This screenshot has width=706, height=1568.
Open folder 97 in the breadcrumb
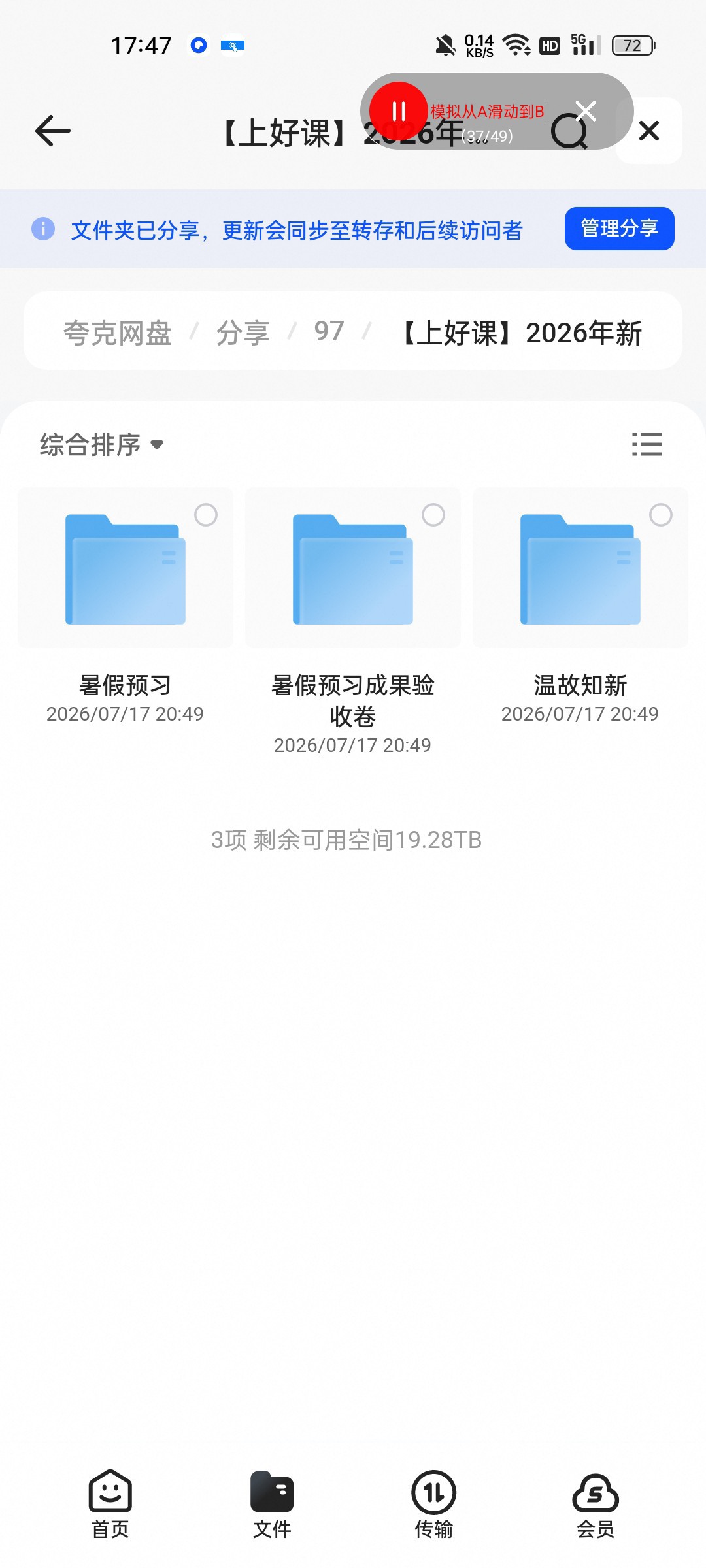click(329, 331)
